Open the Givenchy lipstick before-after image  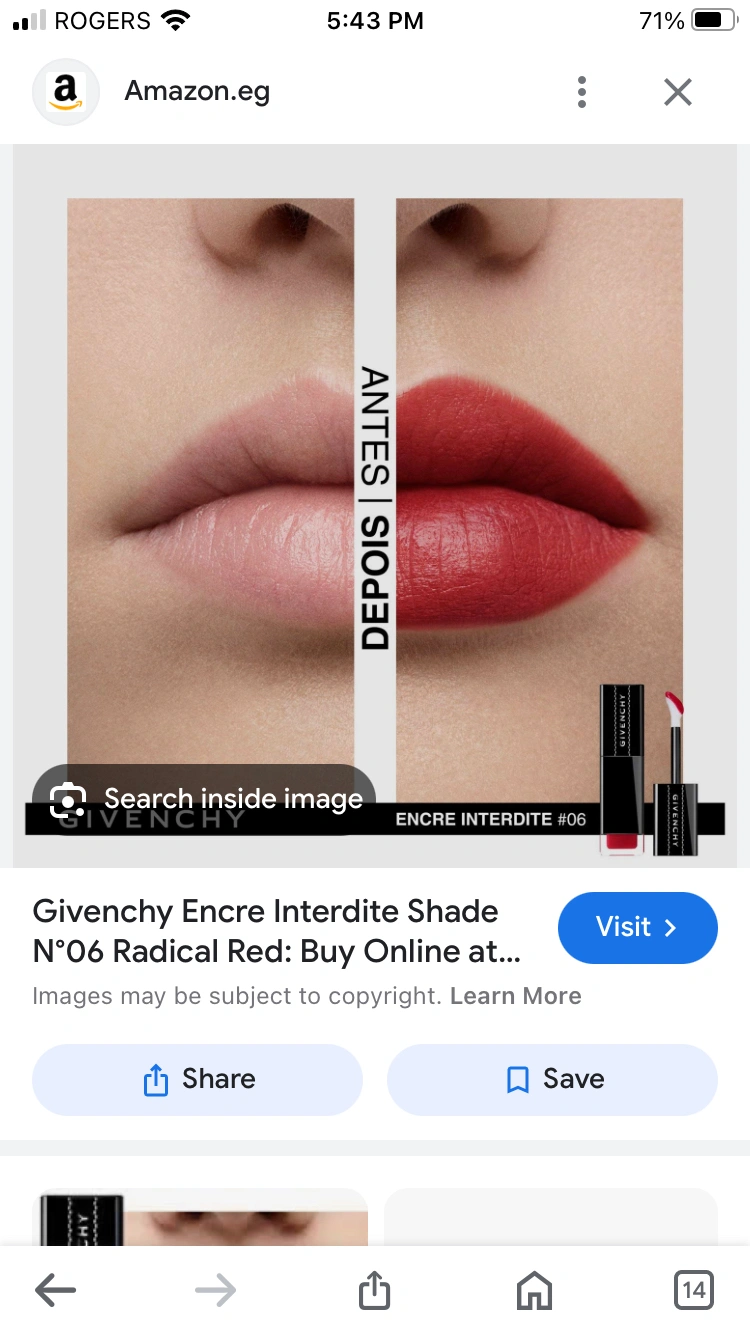pos(375,500)
